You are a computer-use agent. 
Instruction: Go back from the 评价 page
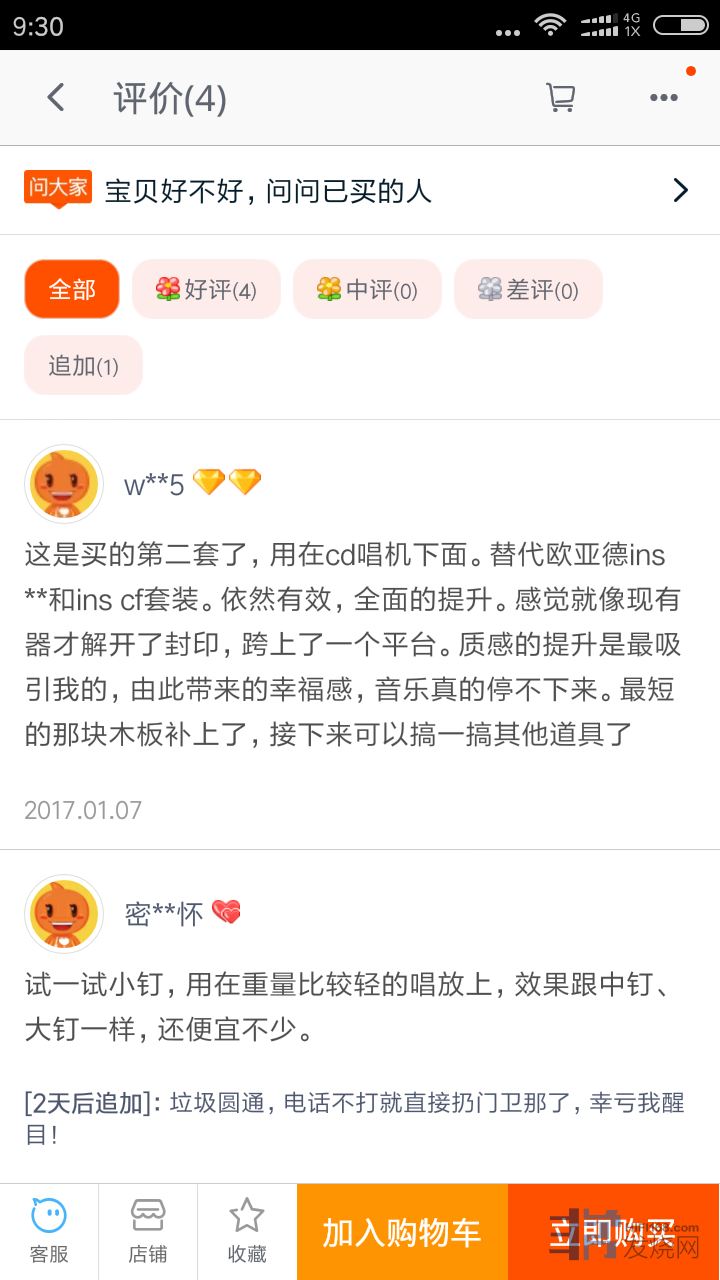pos(56,98)
